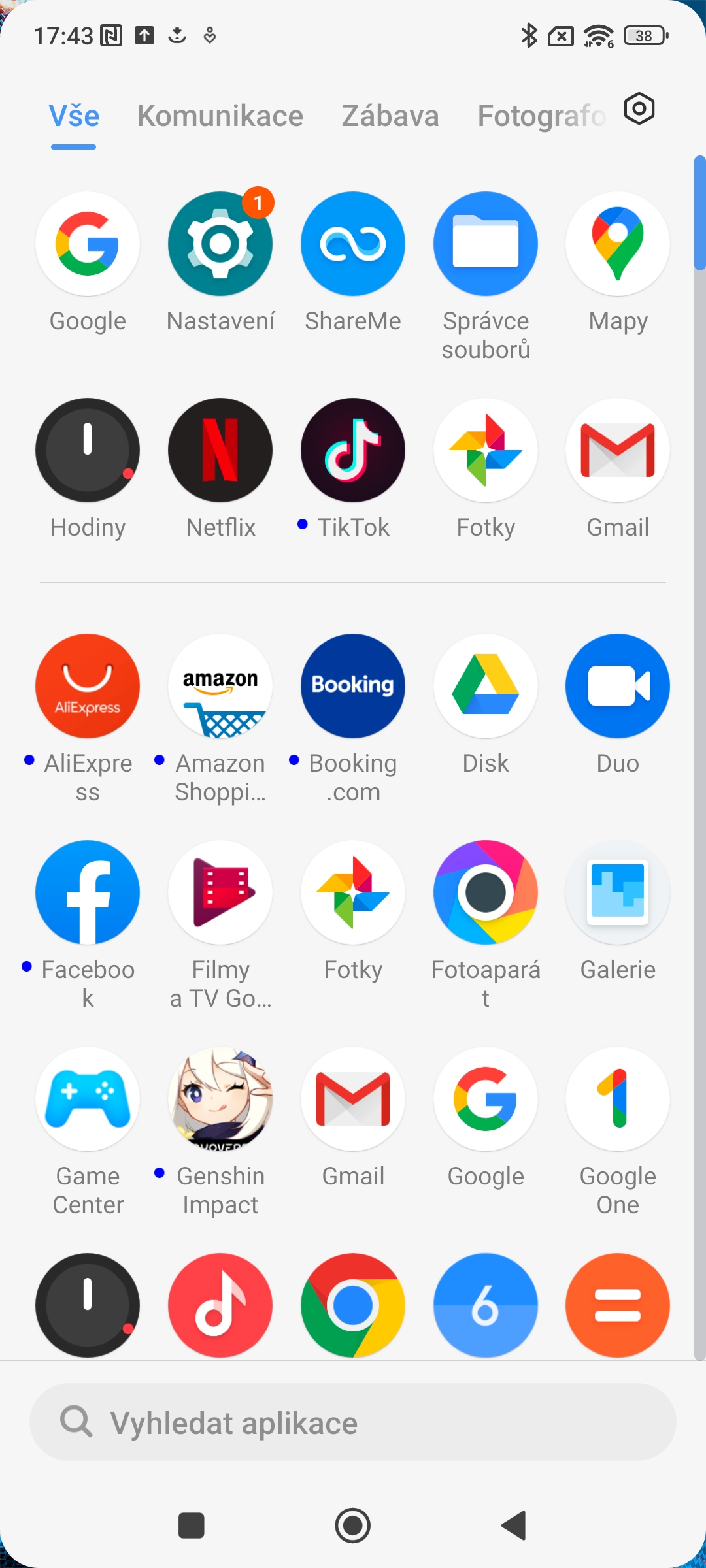Select the Zábava category tab
The height and width of the screenshot is (1568, 706).
coord(390,116)
